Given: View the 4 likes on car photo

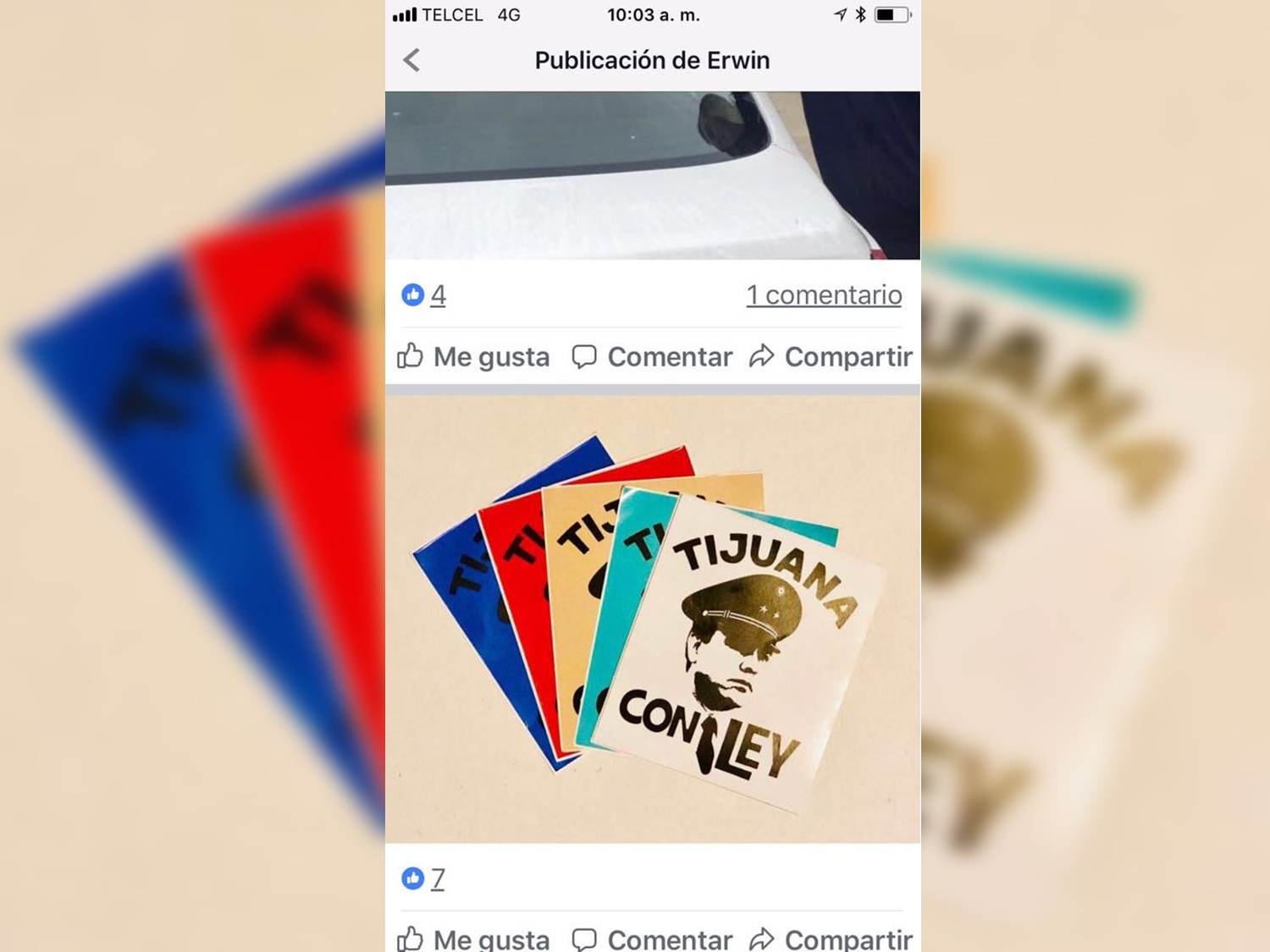Looking at the screenshot, I should (425, 294).
